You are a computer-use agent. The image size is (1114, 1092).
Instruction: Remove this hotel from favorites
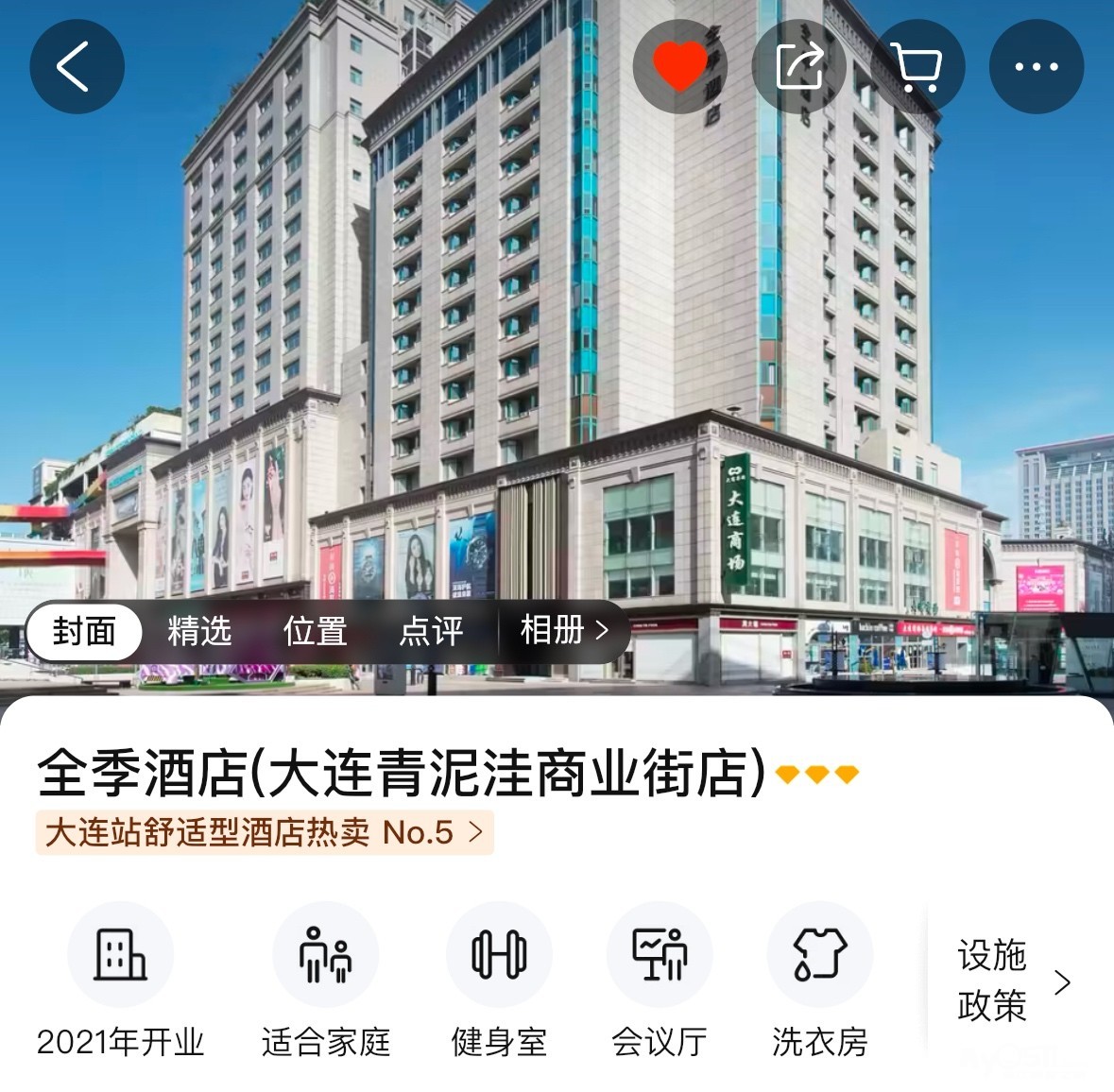click(x=679, y=67)
